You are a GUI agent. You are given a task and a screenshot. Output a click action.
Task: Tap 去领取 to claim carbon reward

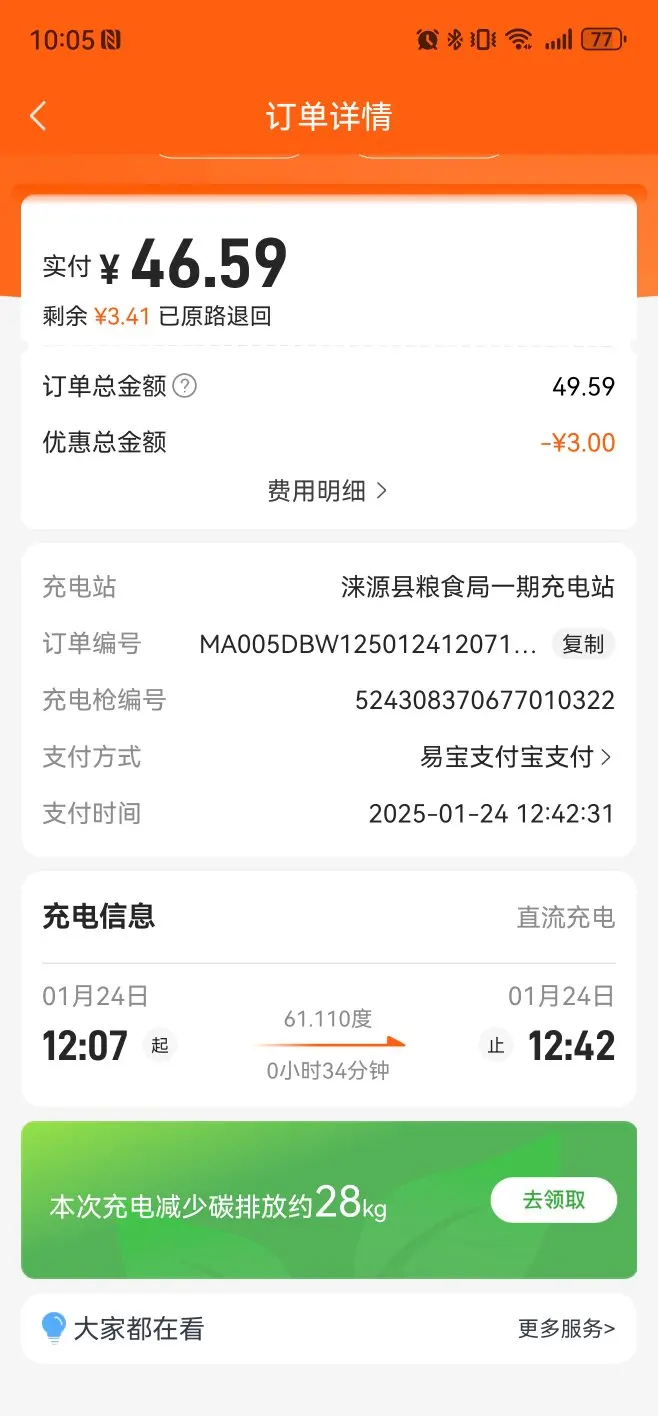pyautogui.click(x=553, y=1200)
